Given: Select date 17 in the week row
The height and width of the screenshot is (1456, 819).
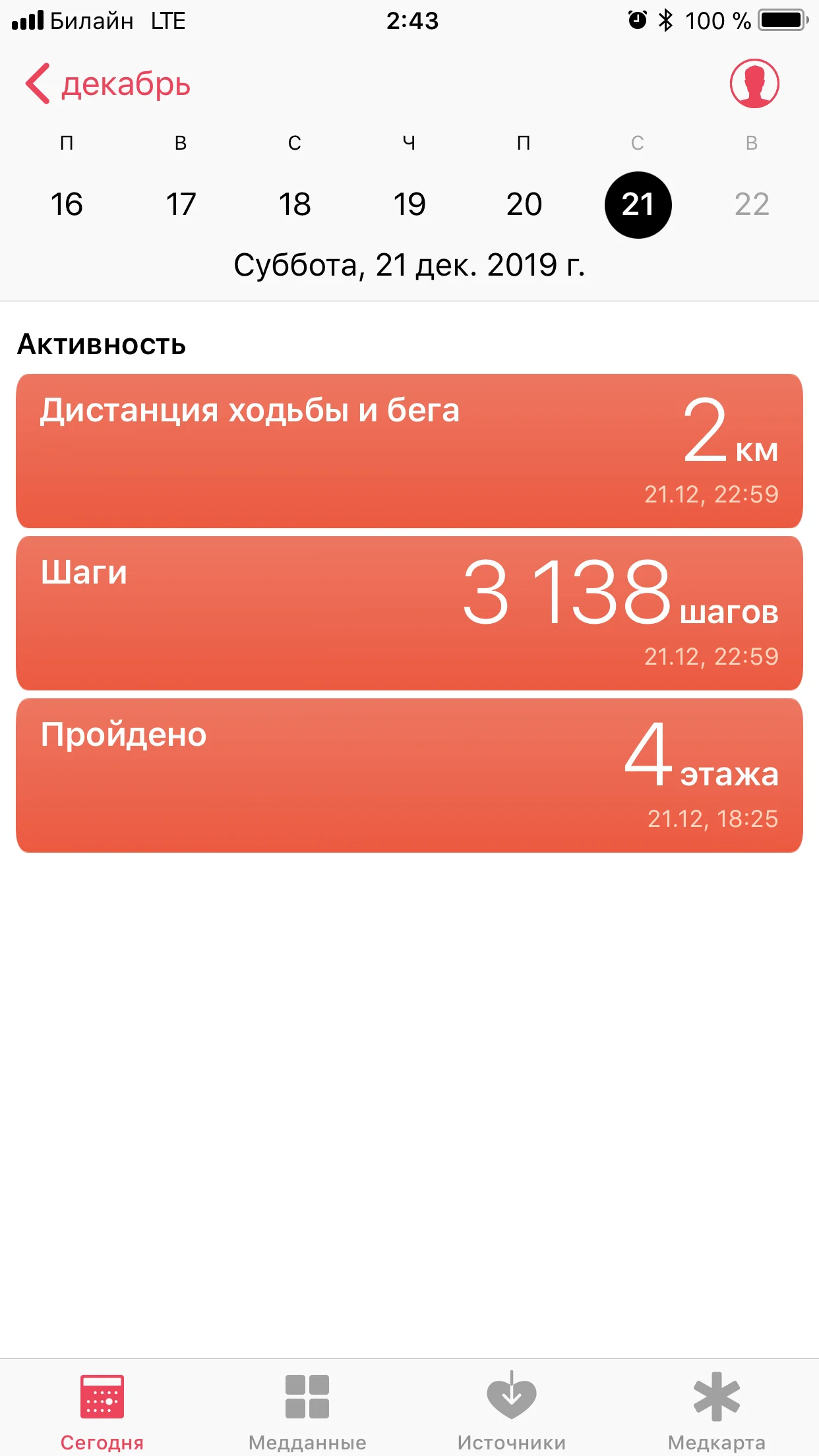Looking at the screenshot, I should (x=181, y=204).
